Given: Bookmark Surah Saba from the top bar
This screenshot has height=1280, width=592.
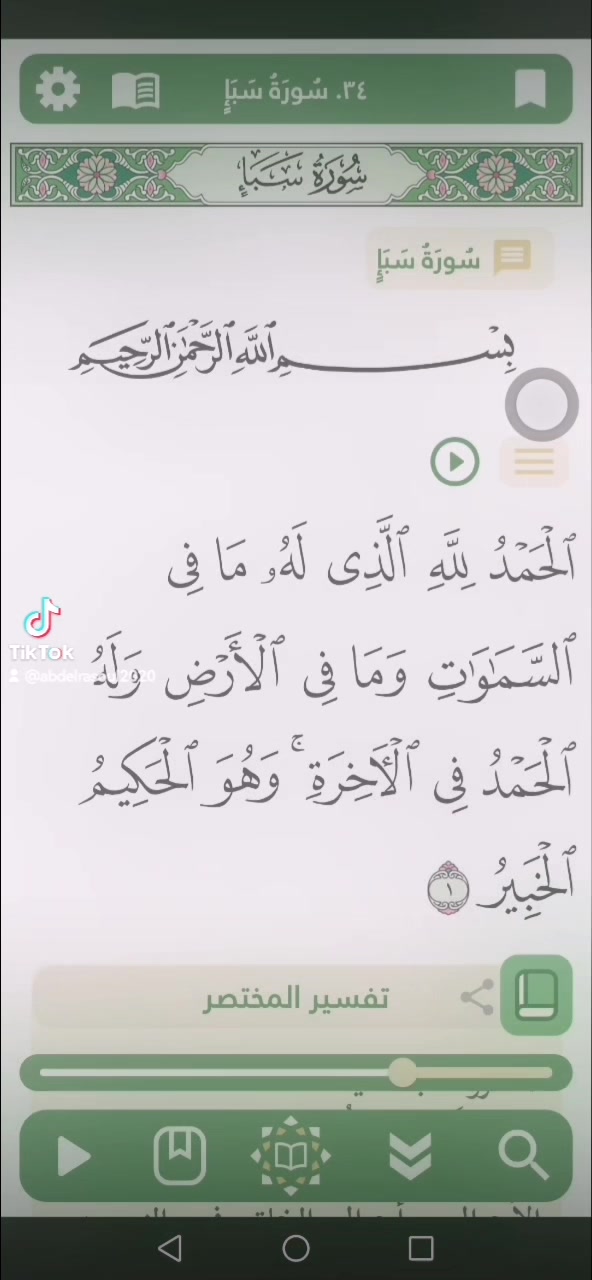Looking at the screenshot, I should click(x=530, y=90).
